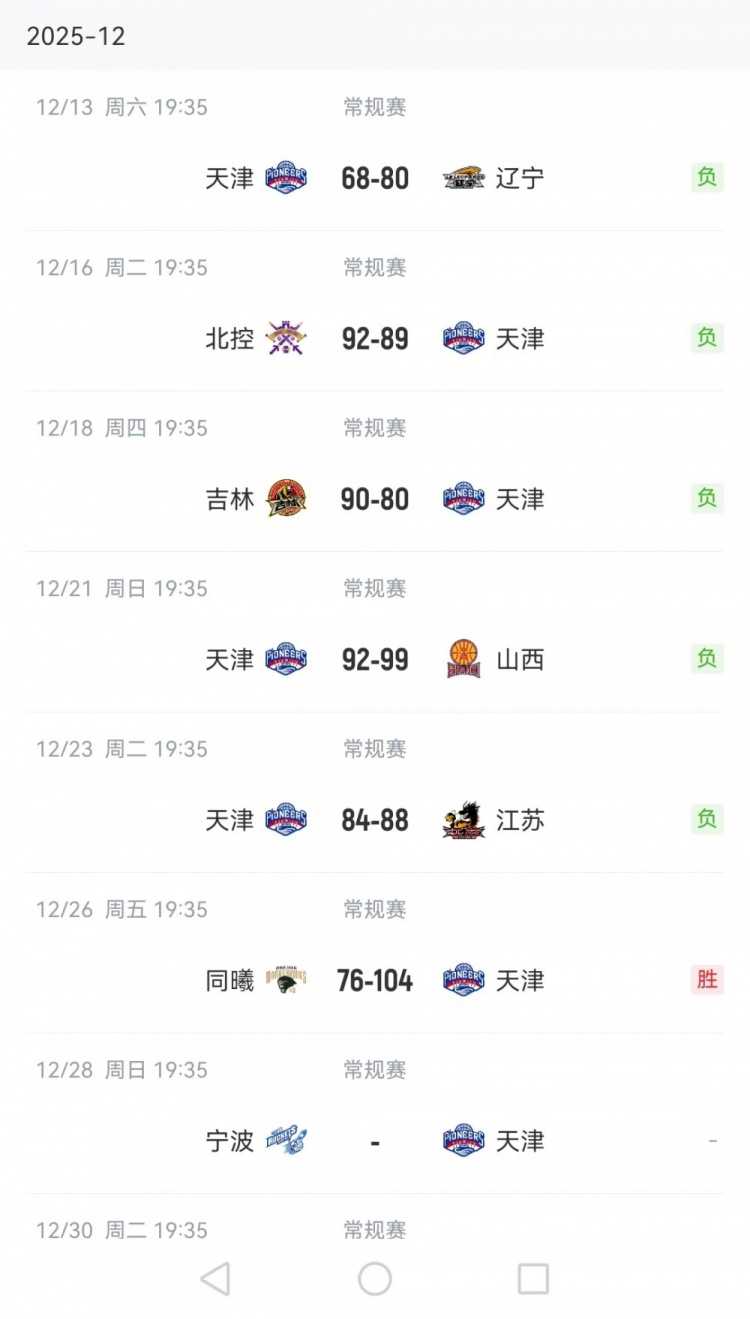This screenshot has height=1319, width=750.
Task: Open the recent apps view
Action: click(533, 1279)
